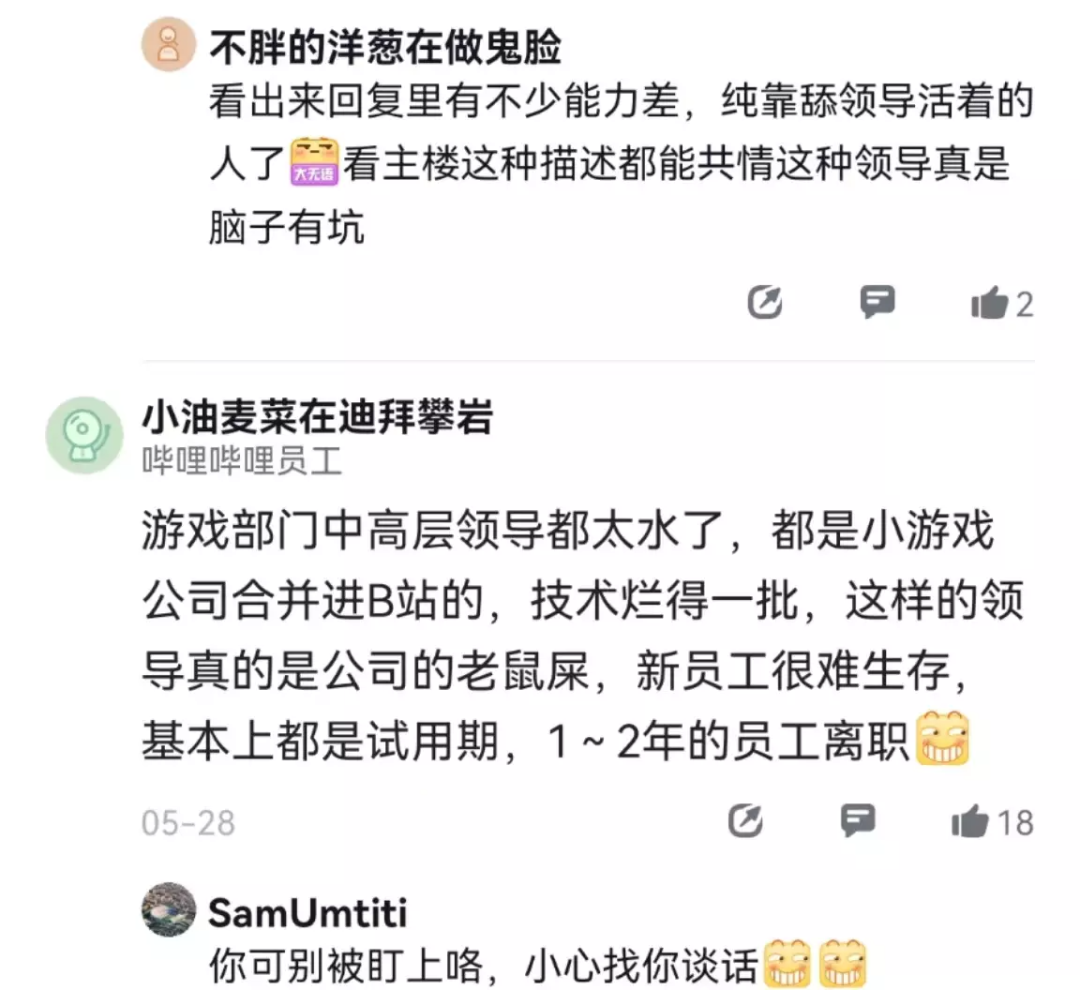1080x990 pixels.
Task: Share the comment by 不胖的洋葱在做鬼脸
Action: coord(765,303)
